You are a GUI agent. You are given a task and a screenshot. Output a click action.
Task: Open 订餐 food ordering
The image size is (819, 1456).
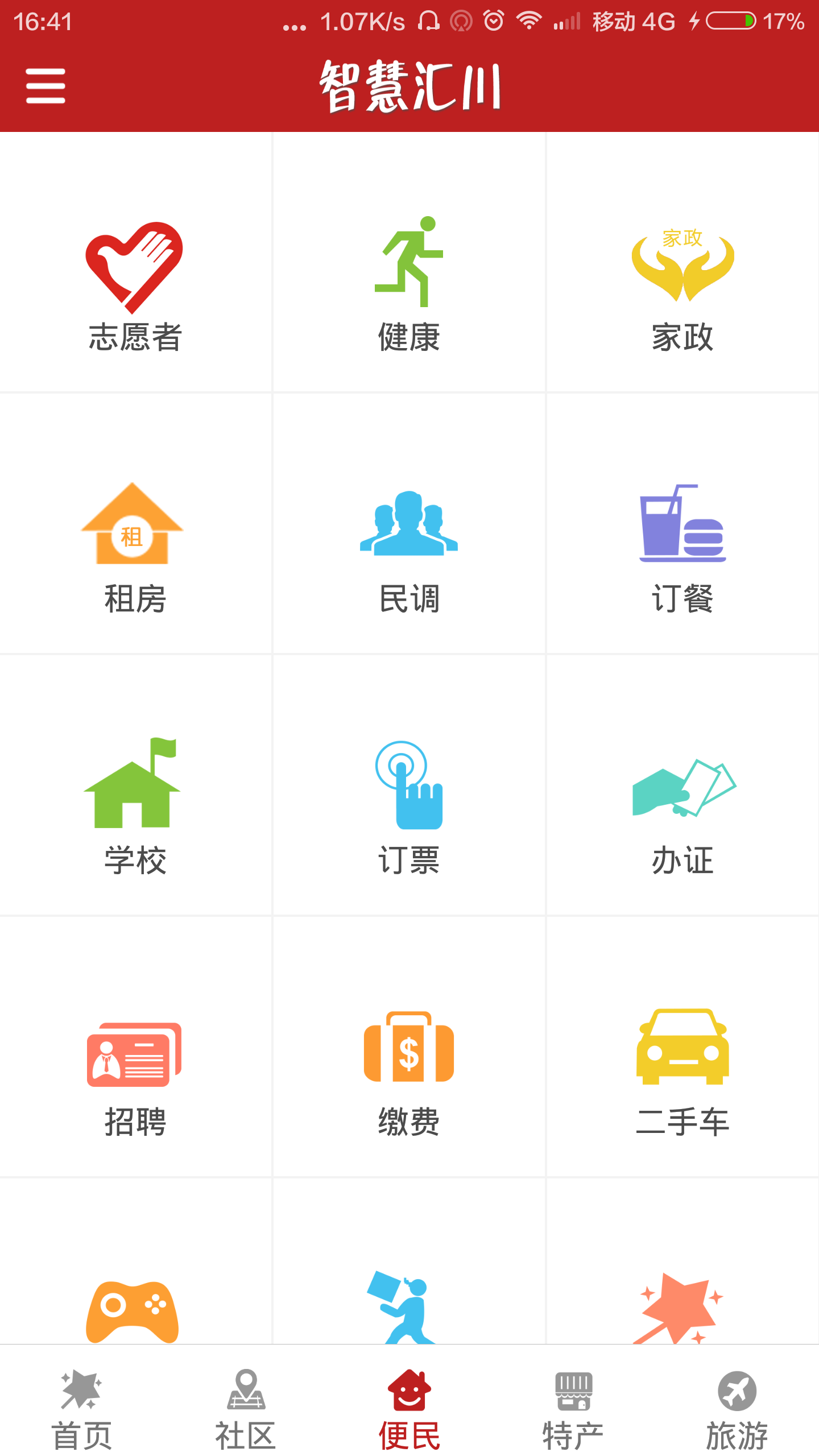point(682,524)
